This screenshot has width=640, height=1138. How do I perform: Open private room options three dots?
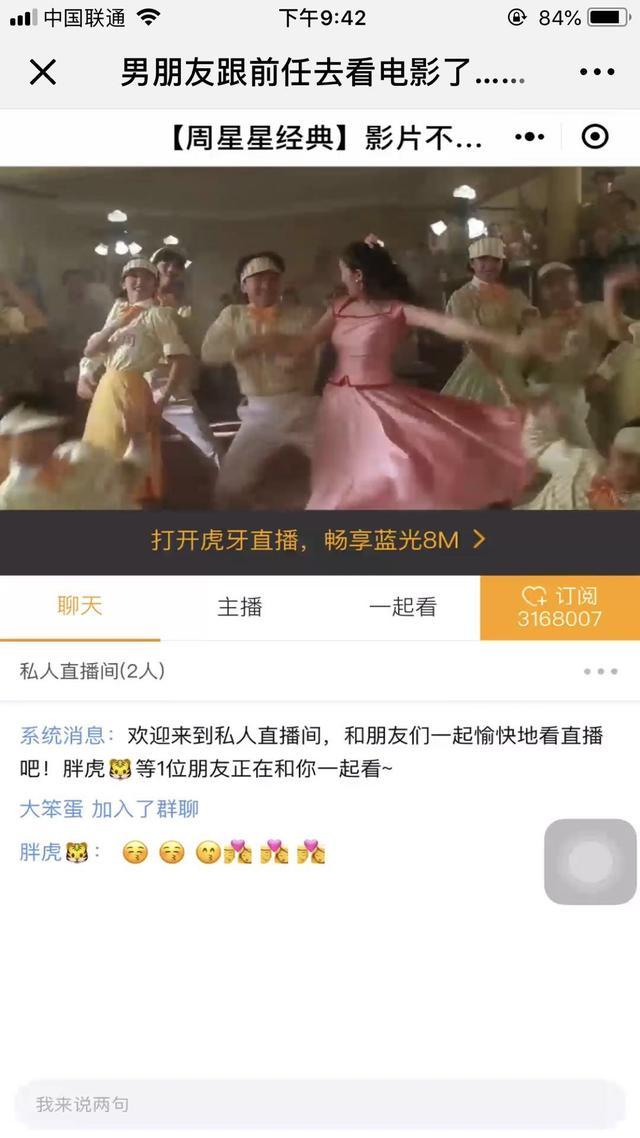click(600, 672)
